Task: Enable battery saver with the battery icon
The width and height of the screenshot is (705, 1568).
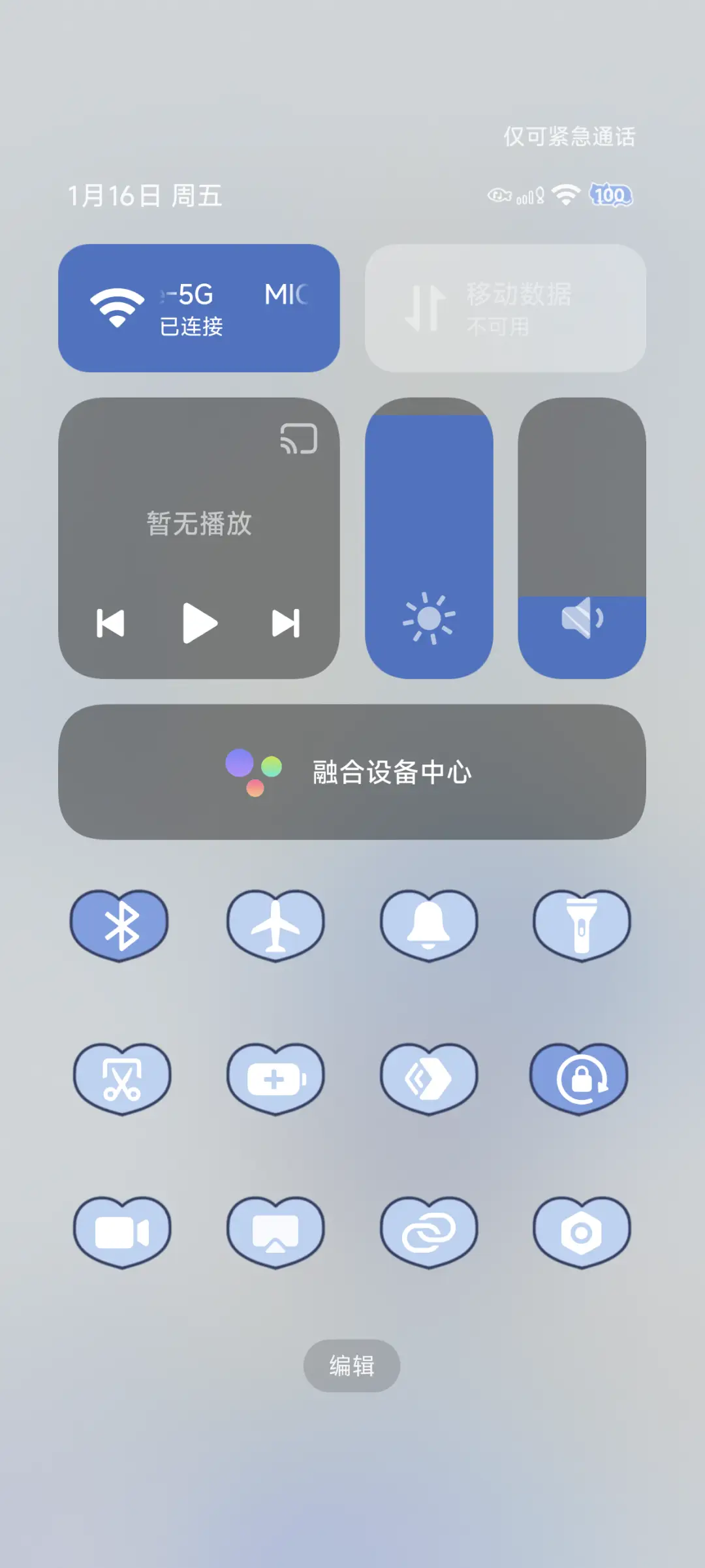Action: coord(275,1077)
